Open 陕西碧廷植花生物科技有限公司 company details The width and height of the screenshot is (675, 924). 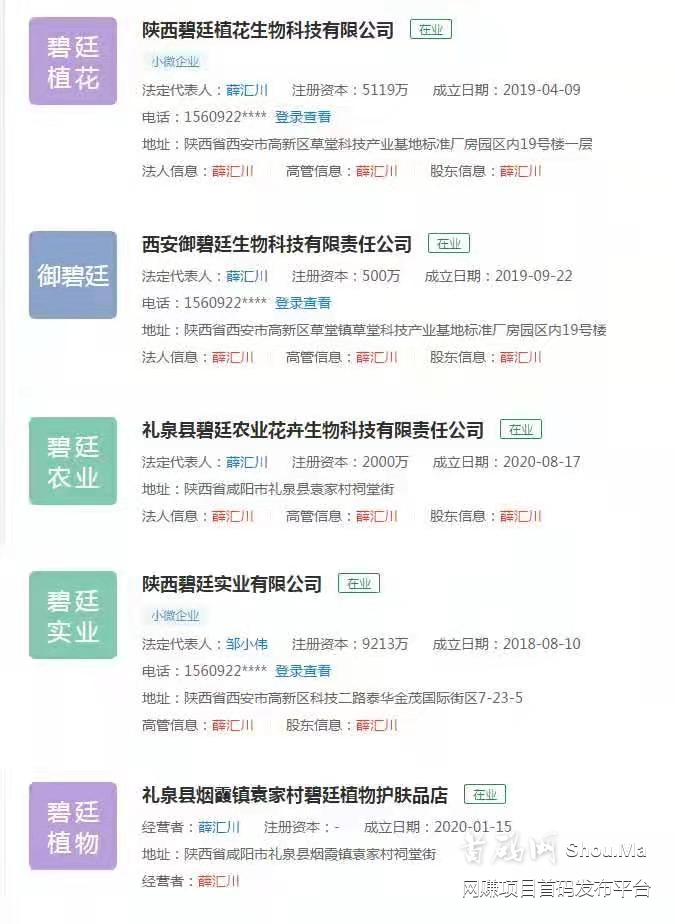268,30
